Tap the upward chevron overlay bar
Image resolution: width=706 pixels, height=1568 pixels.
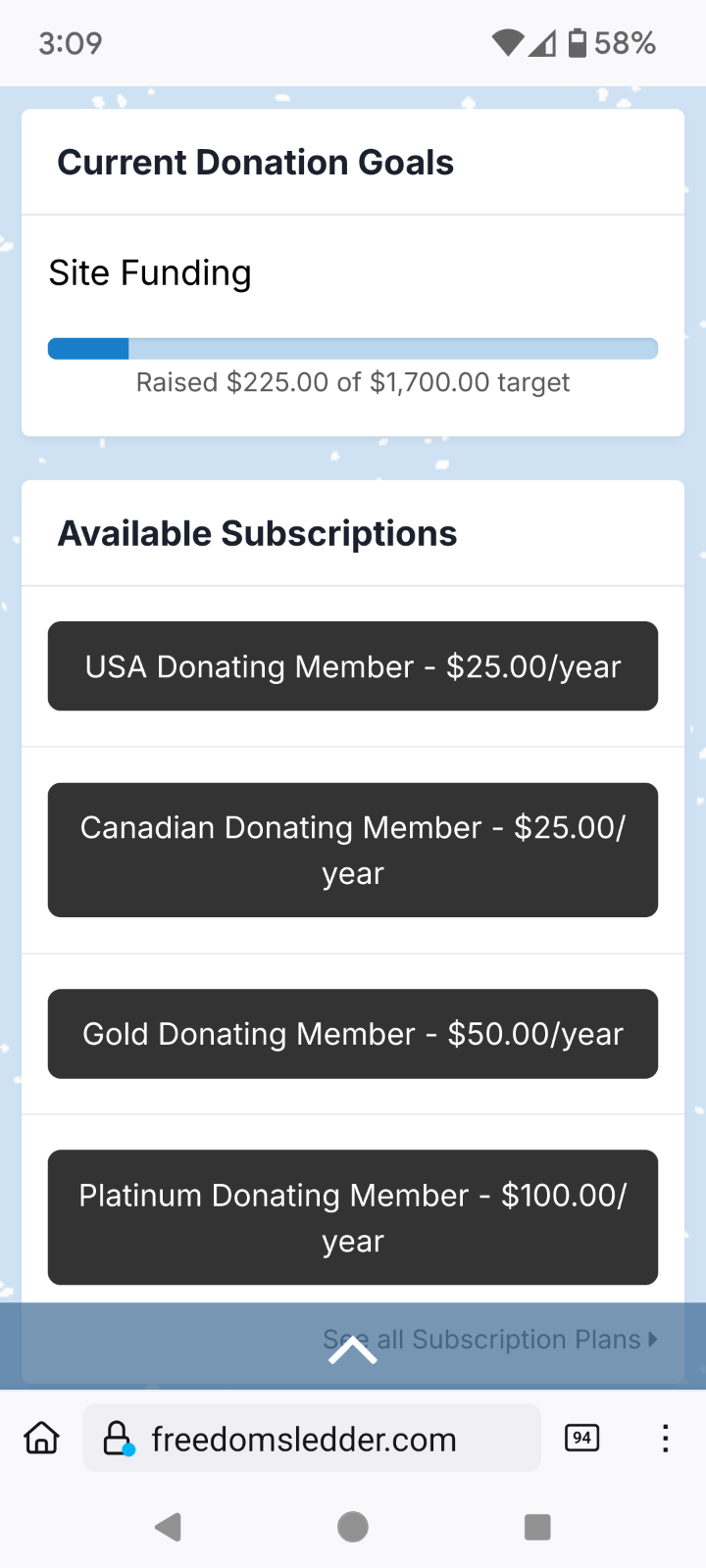[x=353, y=1347]
